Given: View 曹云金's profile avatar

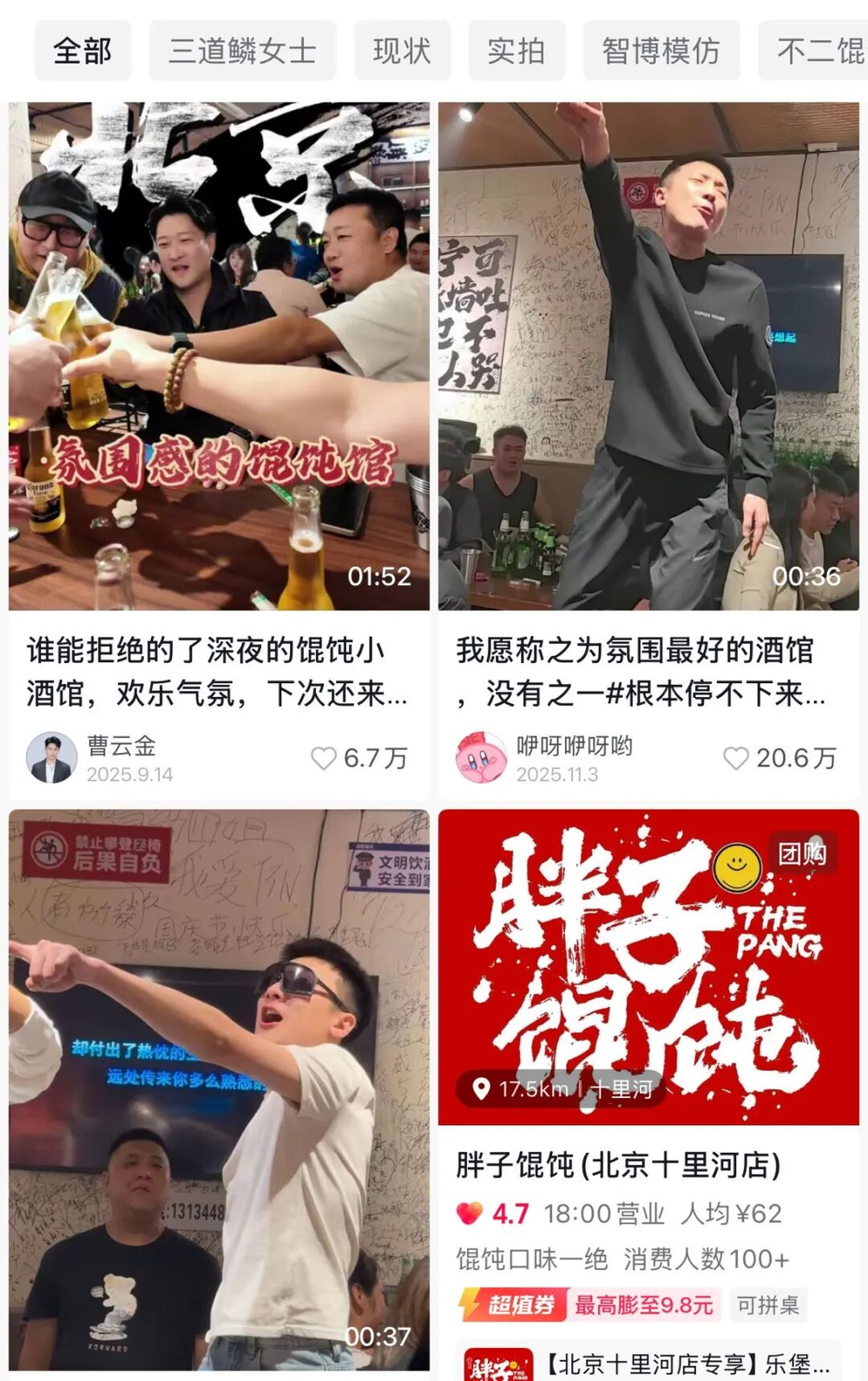Looking at the screenshot, I should click(x=51, y=758).
